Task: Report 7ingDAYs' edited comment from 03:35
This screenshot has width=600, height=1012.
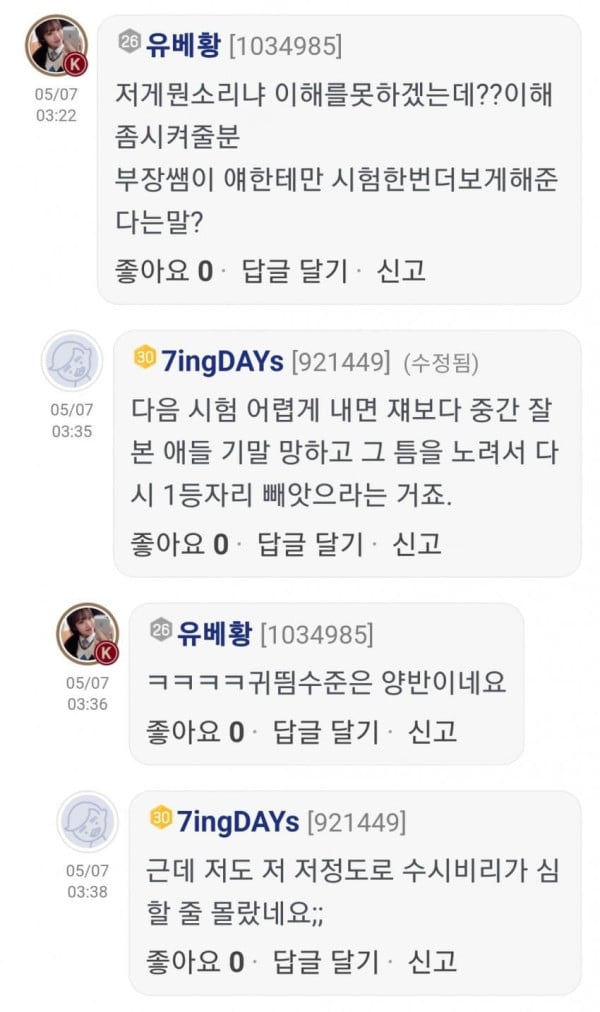Action: (x=417, y=543)
